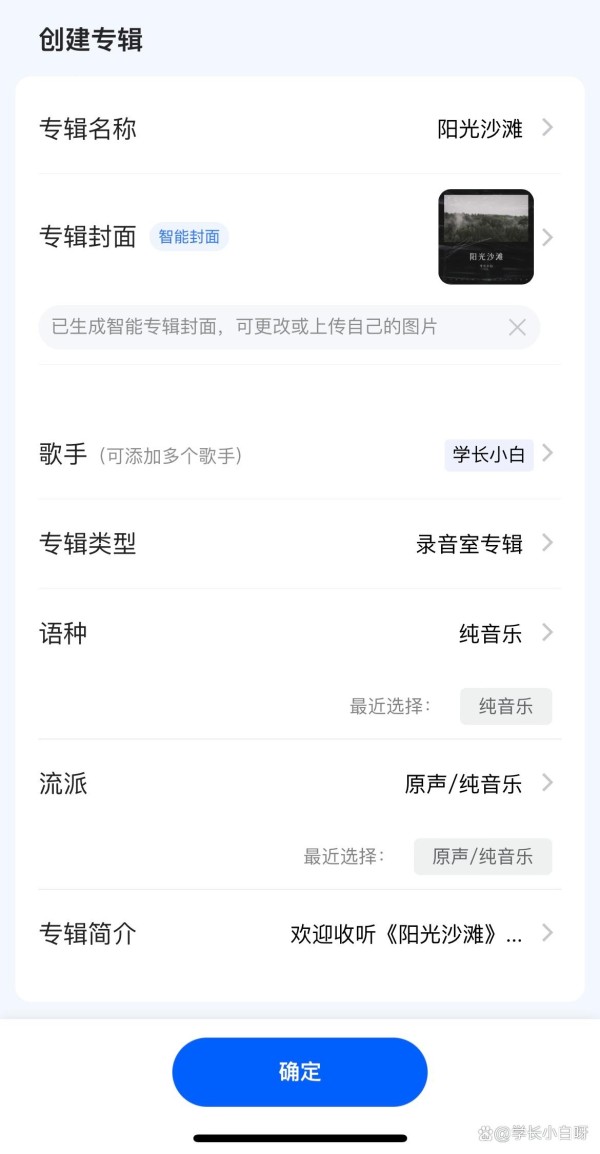This screenshot has width=600, height=1154.
Task: Open the 流派 genre picker row
Action: click(x=300, y=784)
